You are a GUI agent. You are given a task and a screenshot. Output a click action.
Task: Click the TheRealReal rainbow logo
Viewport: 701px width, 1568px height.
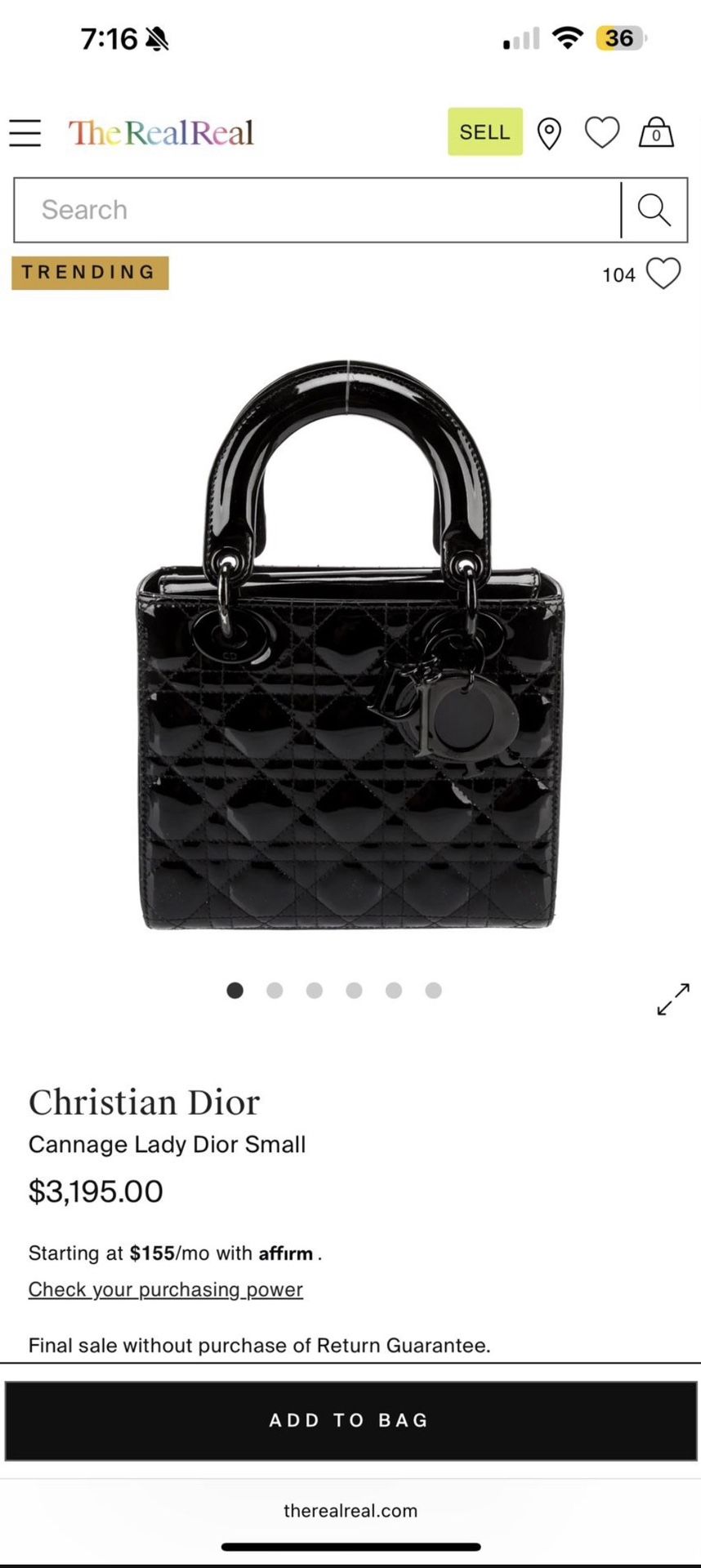[161, 131]
